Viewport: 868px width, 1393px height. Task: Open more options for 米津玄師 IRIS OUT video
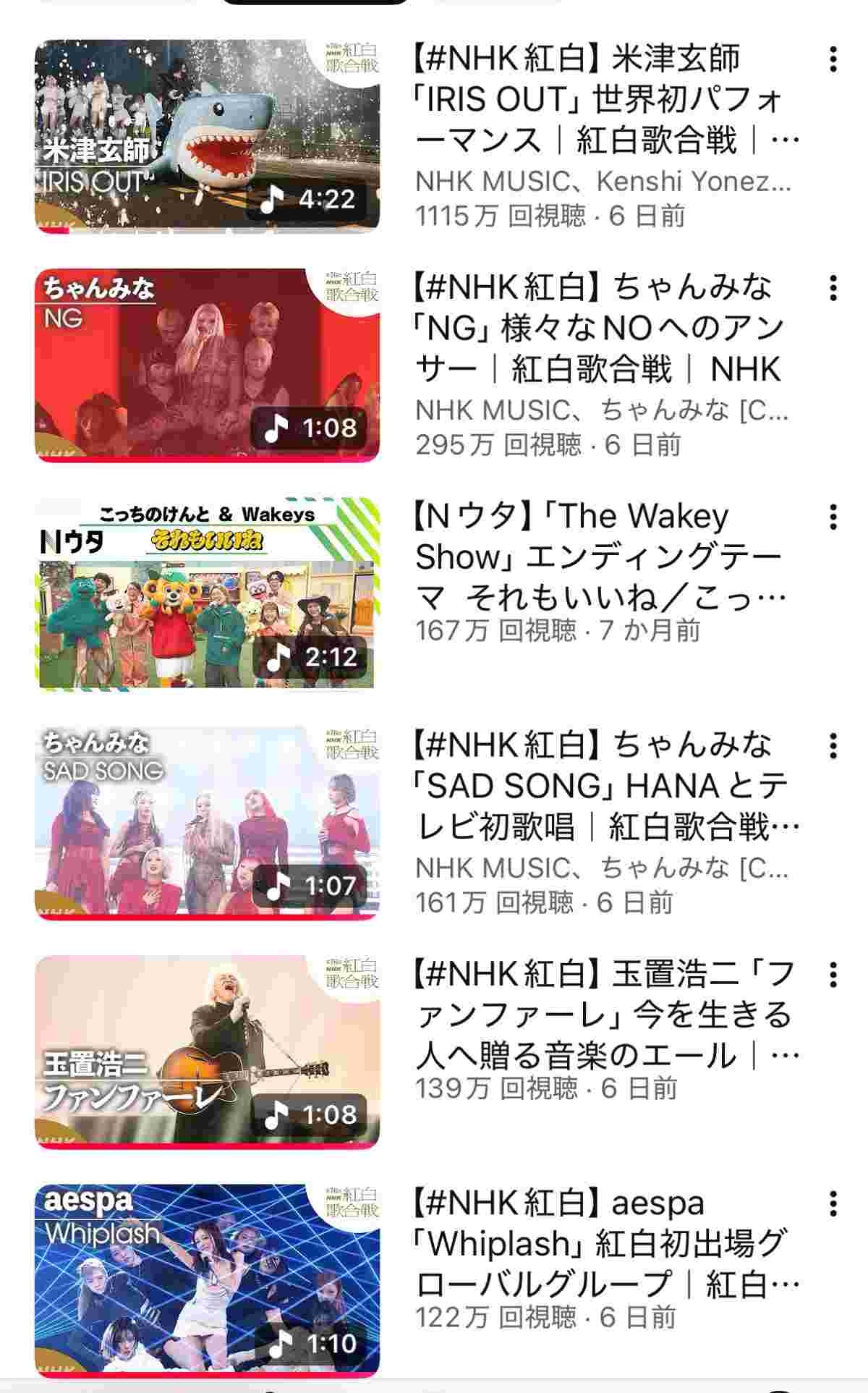(833, 60)
